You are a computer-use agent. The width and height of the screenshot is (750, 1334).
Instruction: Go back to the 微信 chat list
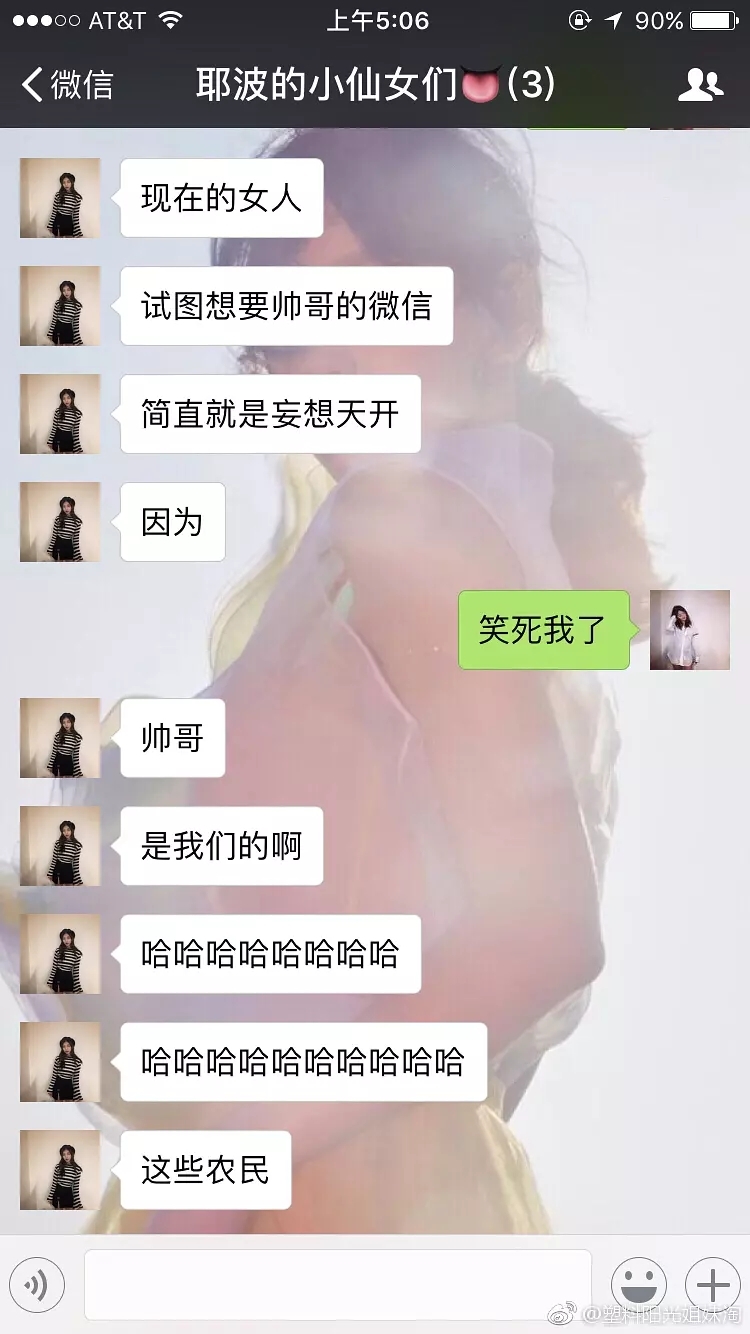[x=68, y=85]
